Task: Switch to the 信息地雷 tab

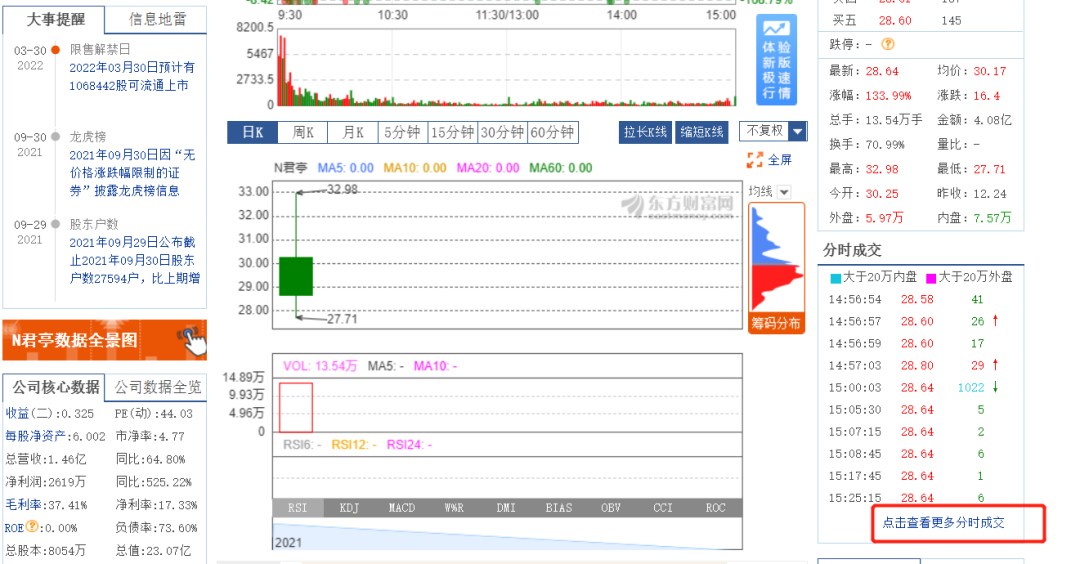Action: point(156,19)
